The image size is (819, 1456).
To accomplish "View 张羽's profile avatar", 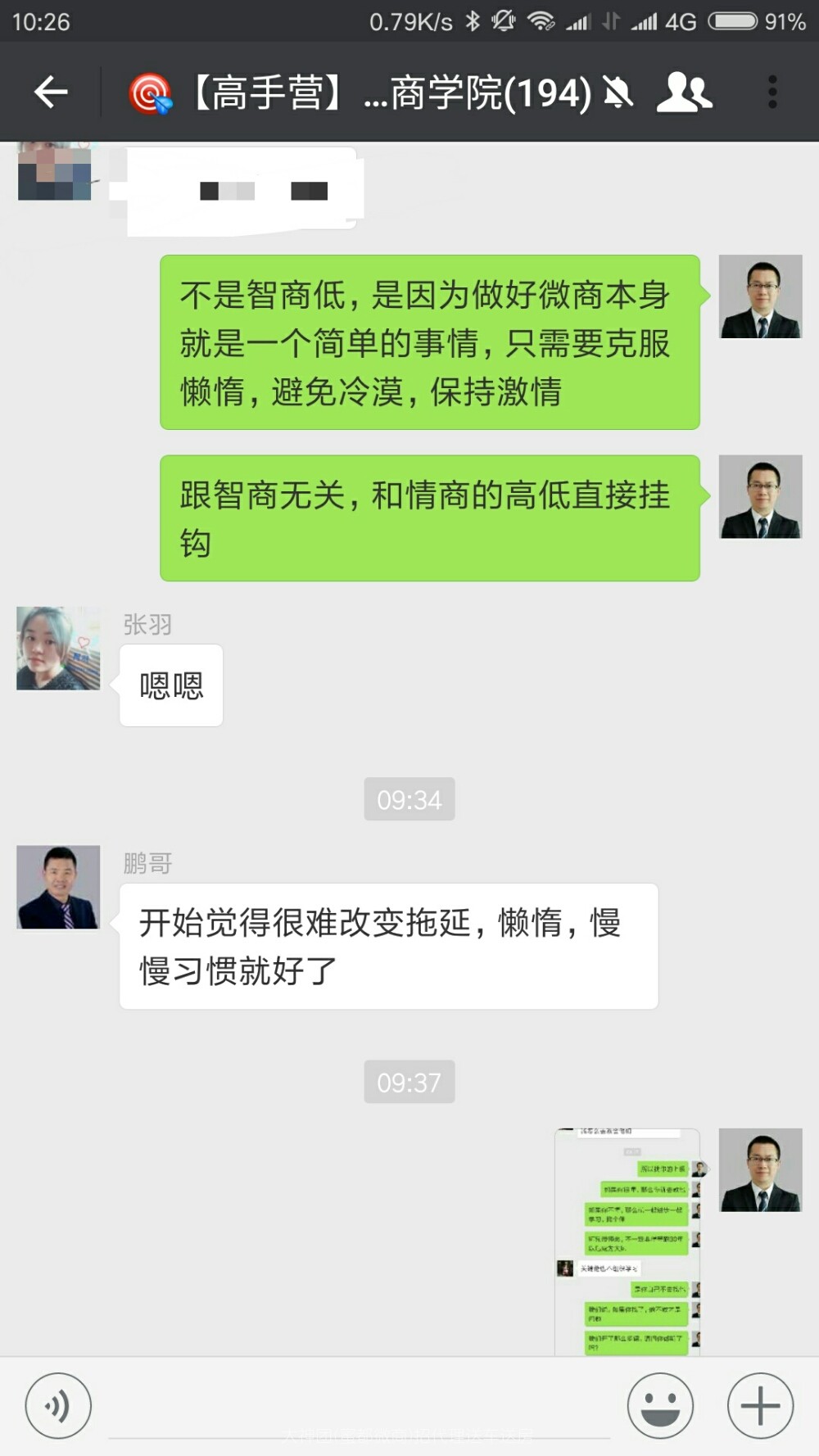I will click(58, 648).
